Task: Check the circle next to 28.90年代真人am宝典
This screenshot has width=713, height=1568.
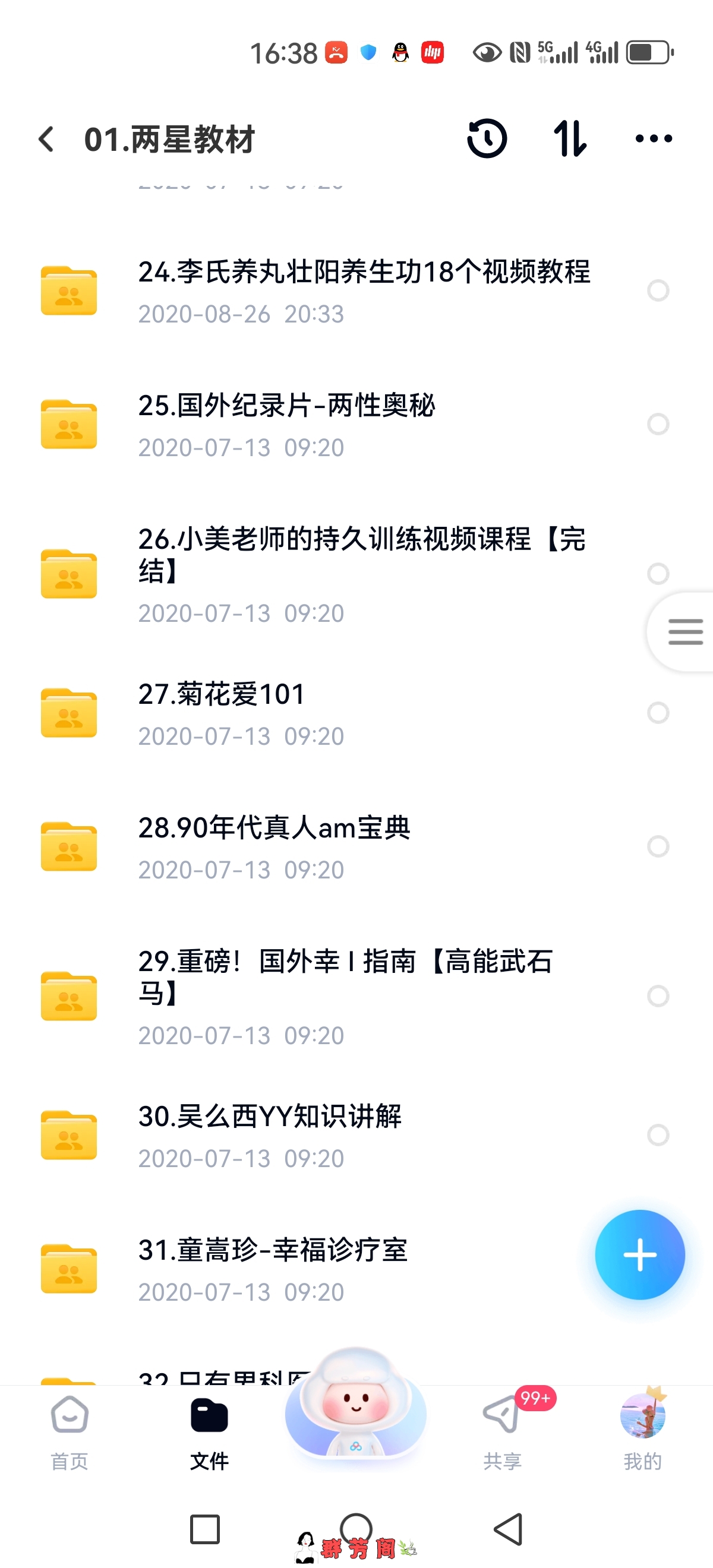Action: tap(658, 846)
